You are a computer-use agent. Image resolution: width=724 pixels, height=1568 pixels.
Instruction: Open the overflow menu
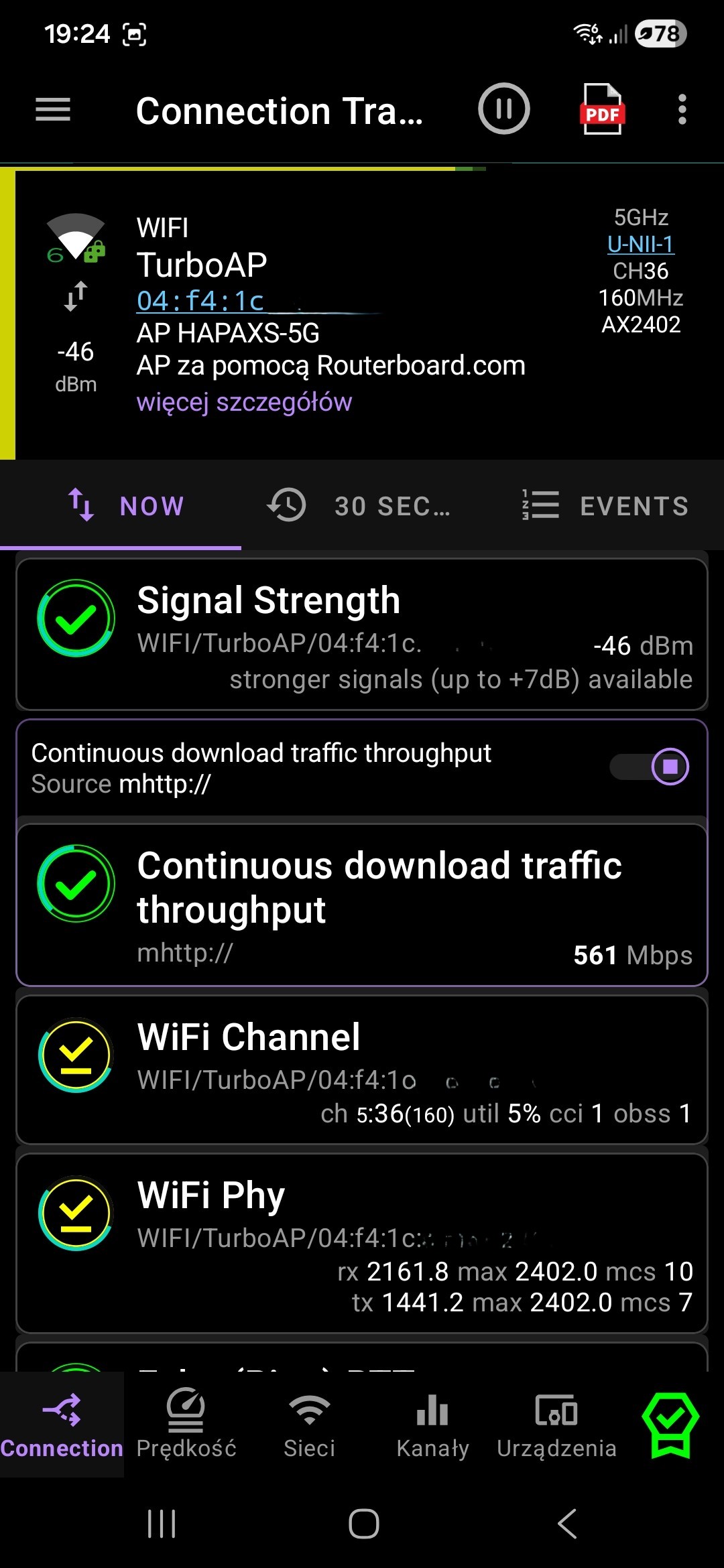click(x=682, y=110)
